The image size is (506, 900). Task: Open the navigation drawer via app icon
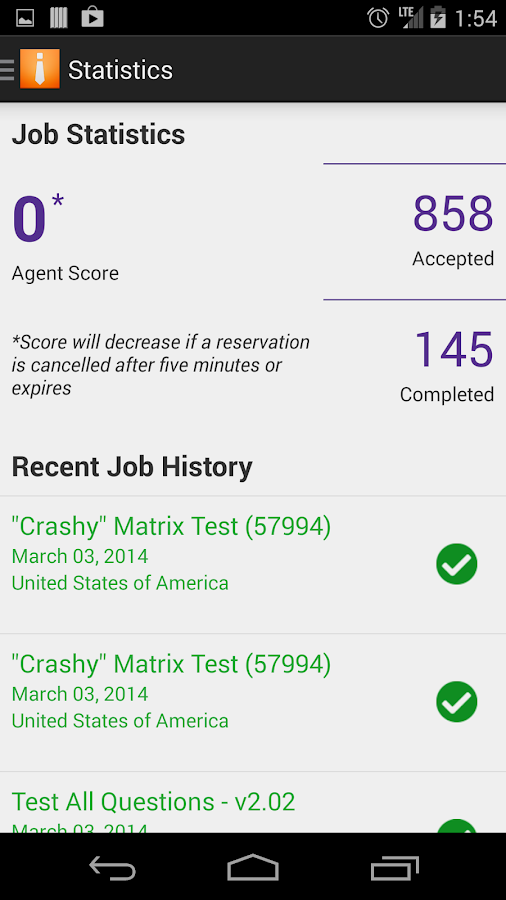pos(32,69)
